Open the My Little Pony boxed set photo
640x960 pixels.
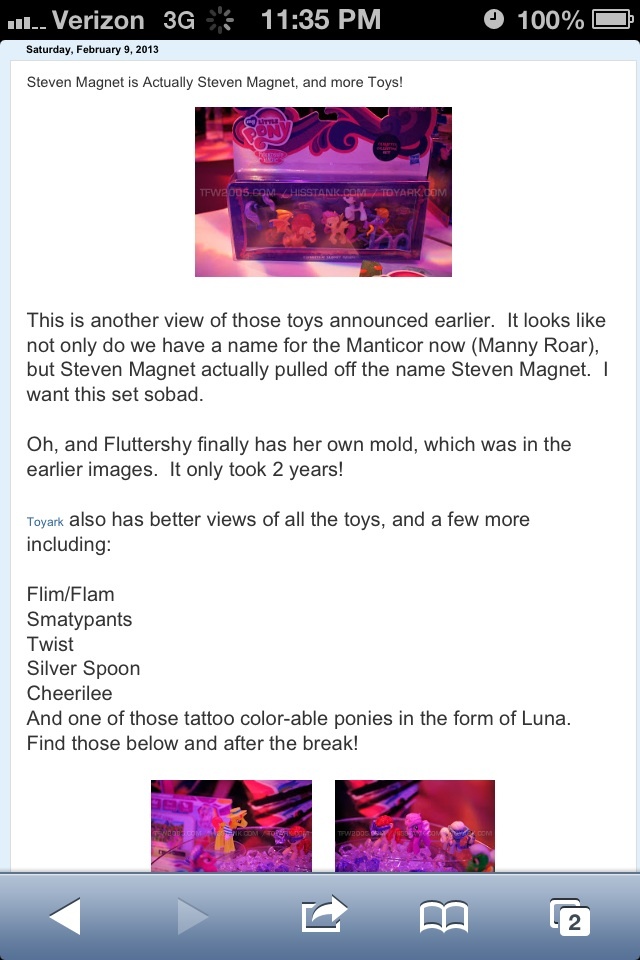[x=322, y=192]
